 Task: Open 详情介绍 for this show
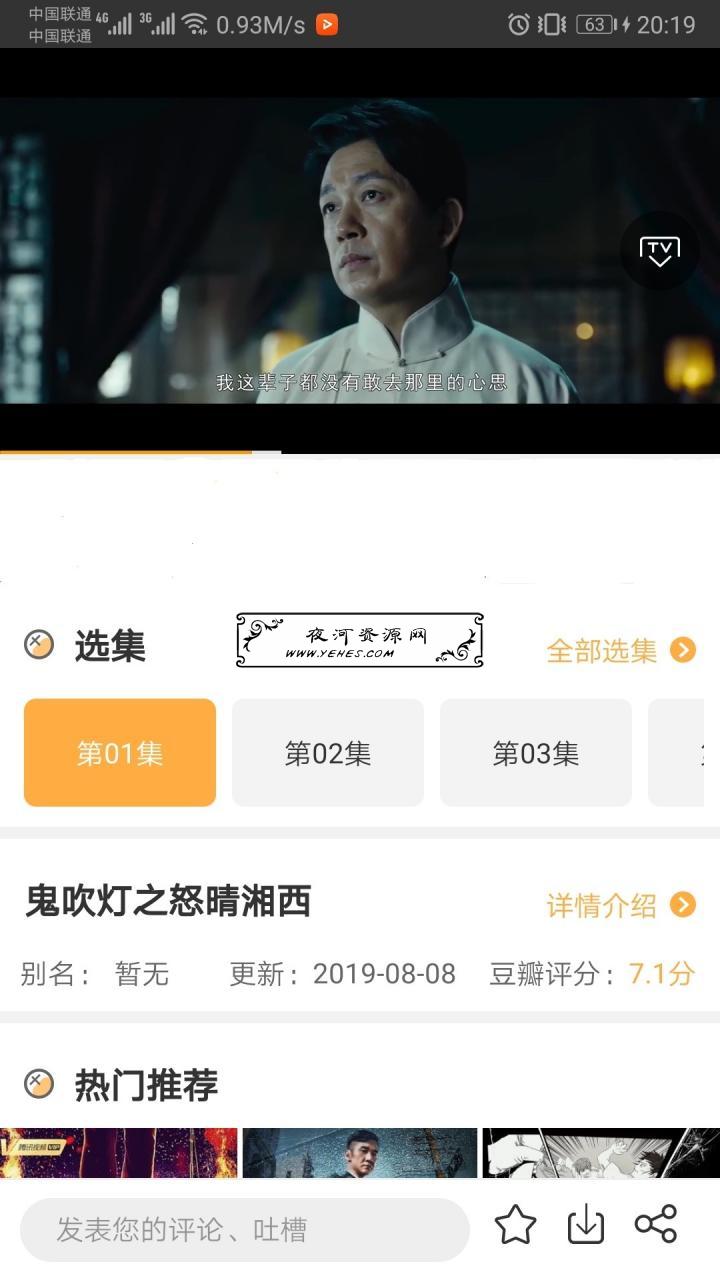pos(620,905)
